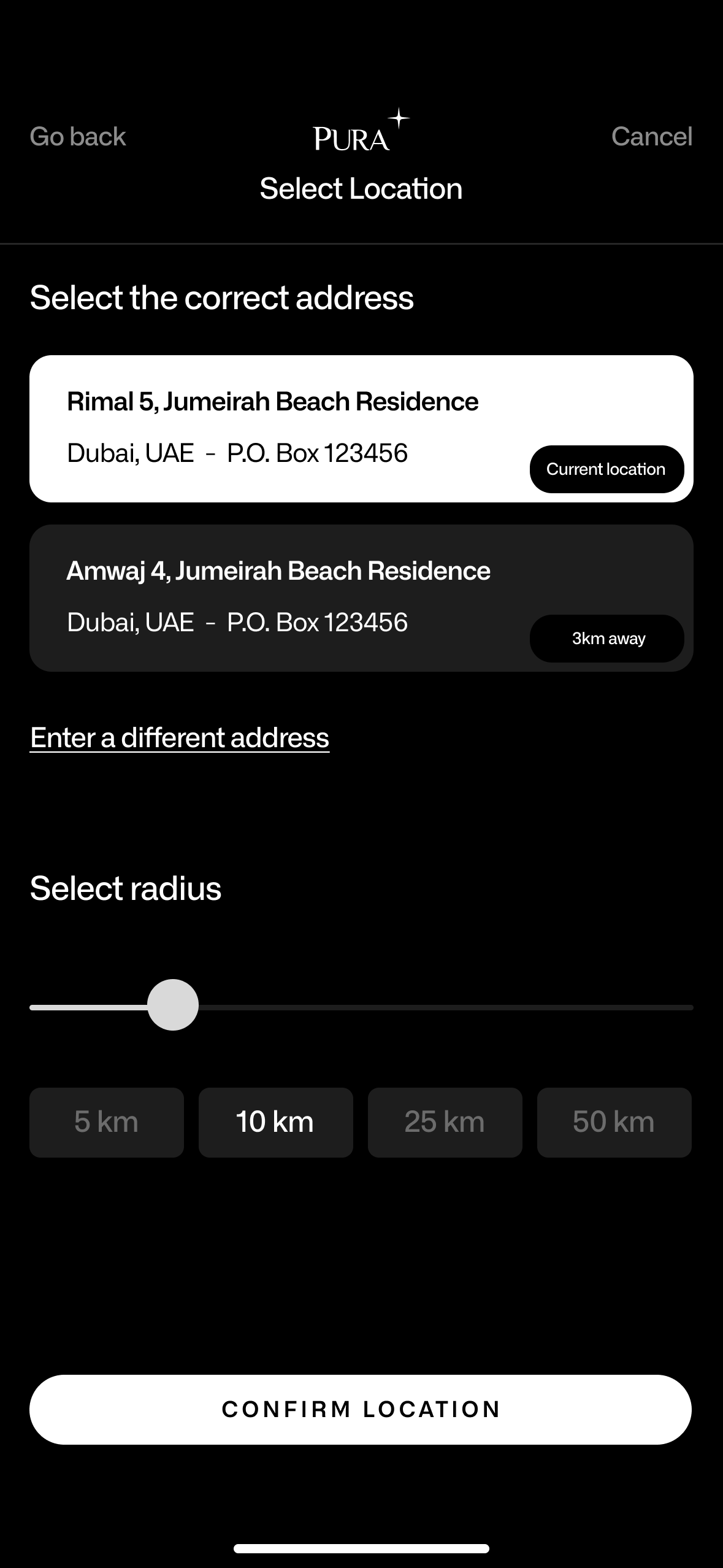Tap the Select the correct address heading
Image resolution: width=723 pixels, height=1568 pixels.
222,299
